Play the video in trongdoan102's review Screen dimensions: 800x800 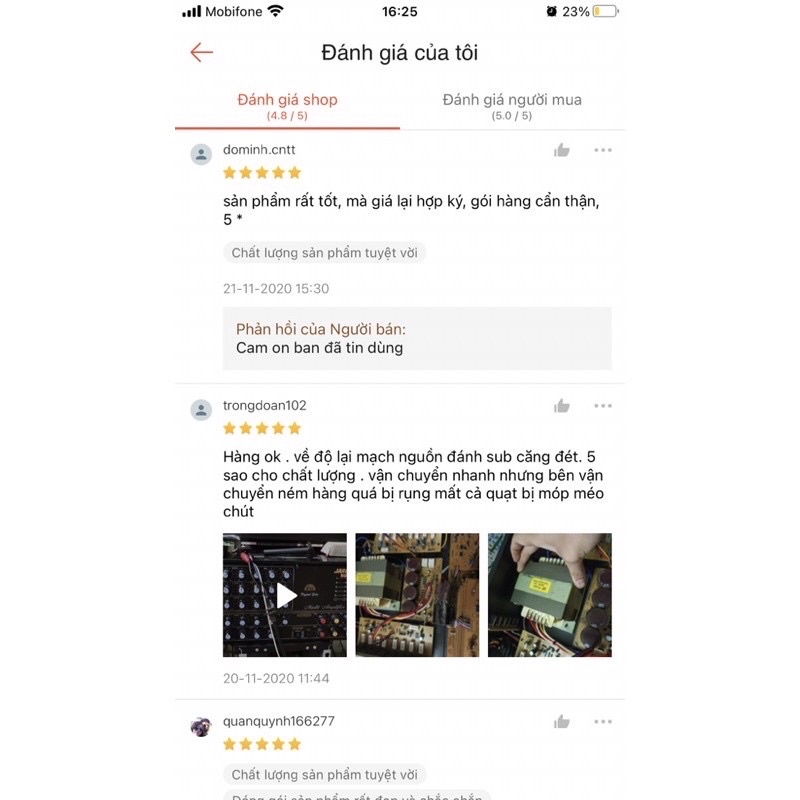(285, 595)
